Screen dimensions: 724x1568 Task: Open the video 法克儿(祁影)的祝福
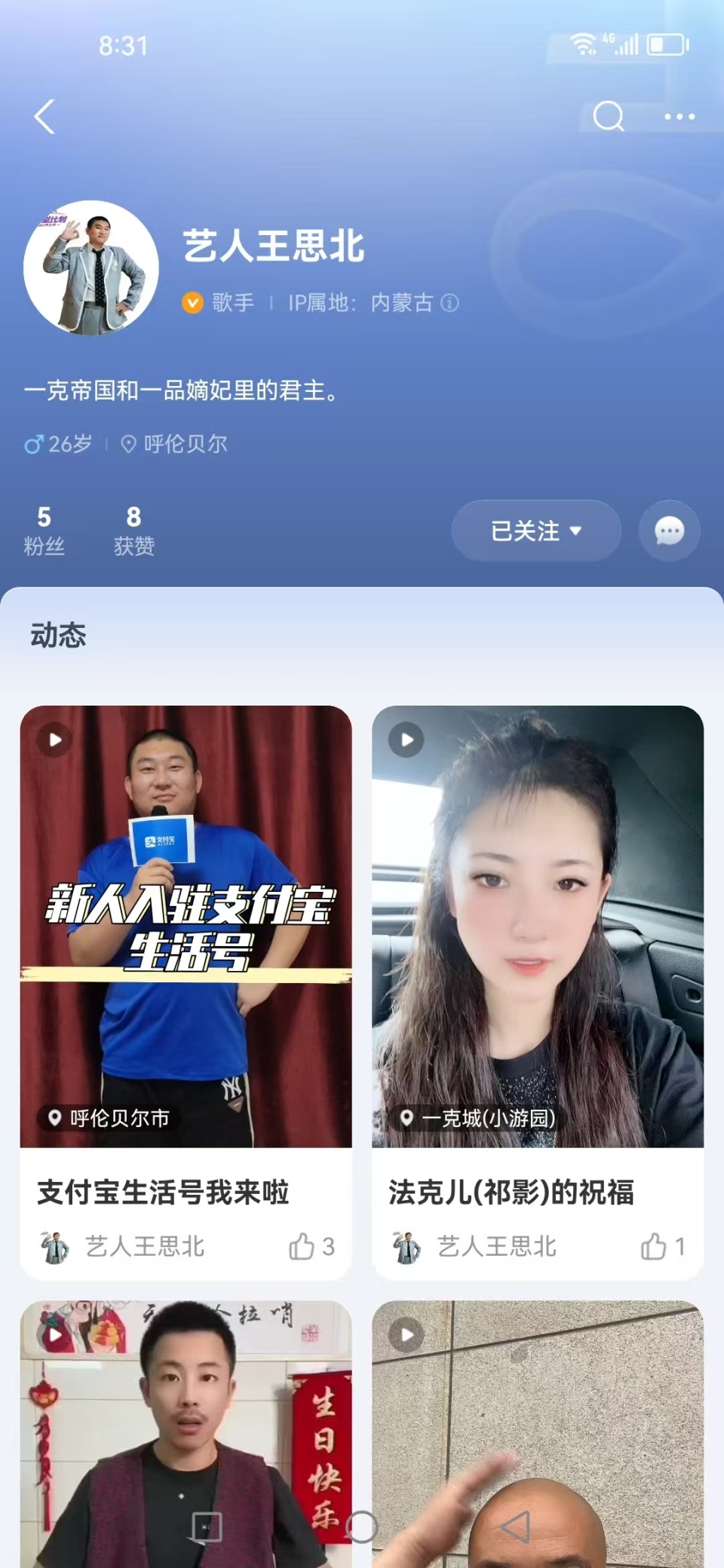(x=537, y=927)
